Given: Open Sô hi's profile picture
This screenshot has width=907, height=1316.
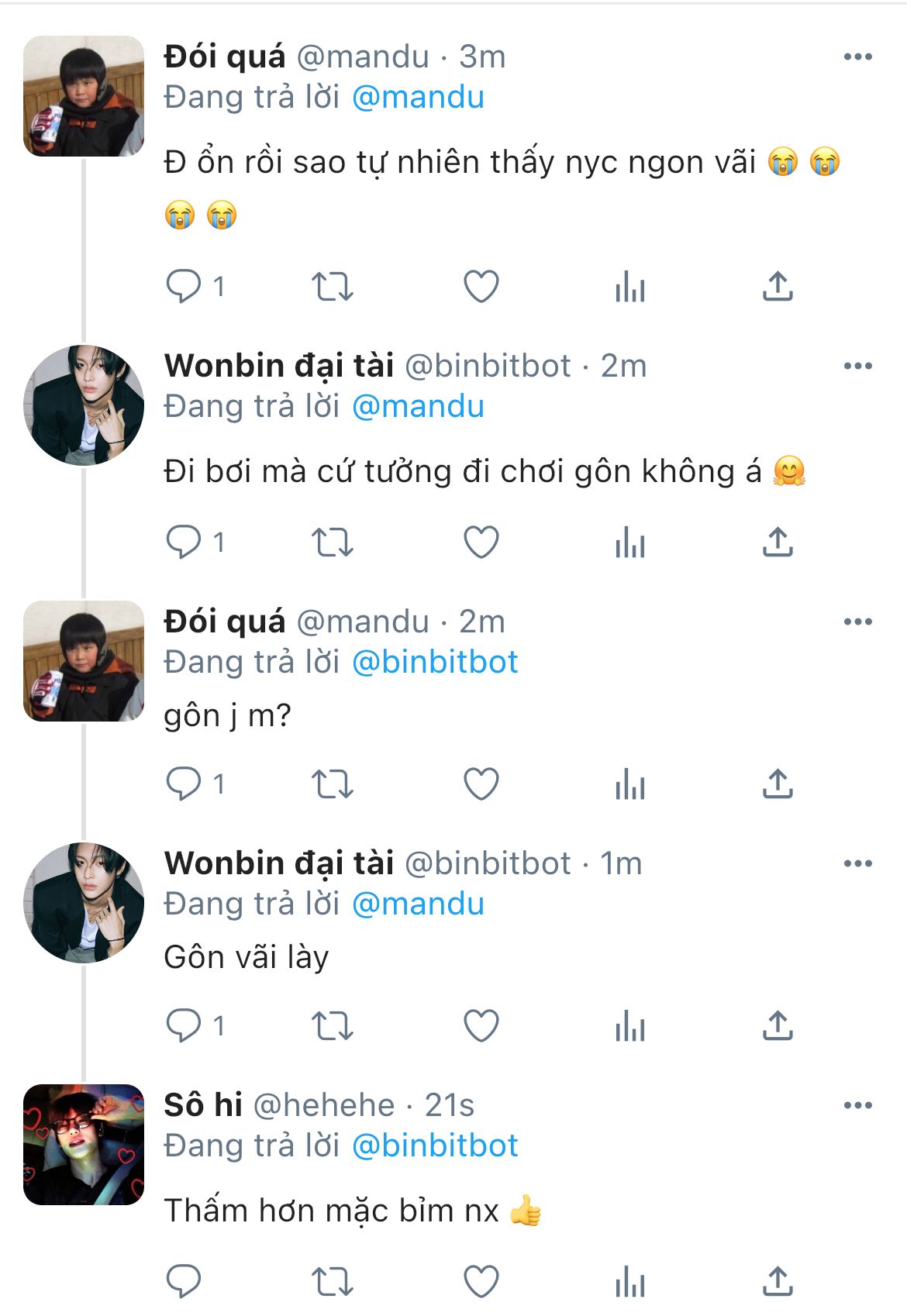Looking at the screenshot, I should pos(84,1144).
